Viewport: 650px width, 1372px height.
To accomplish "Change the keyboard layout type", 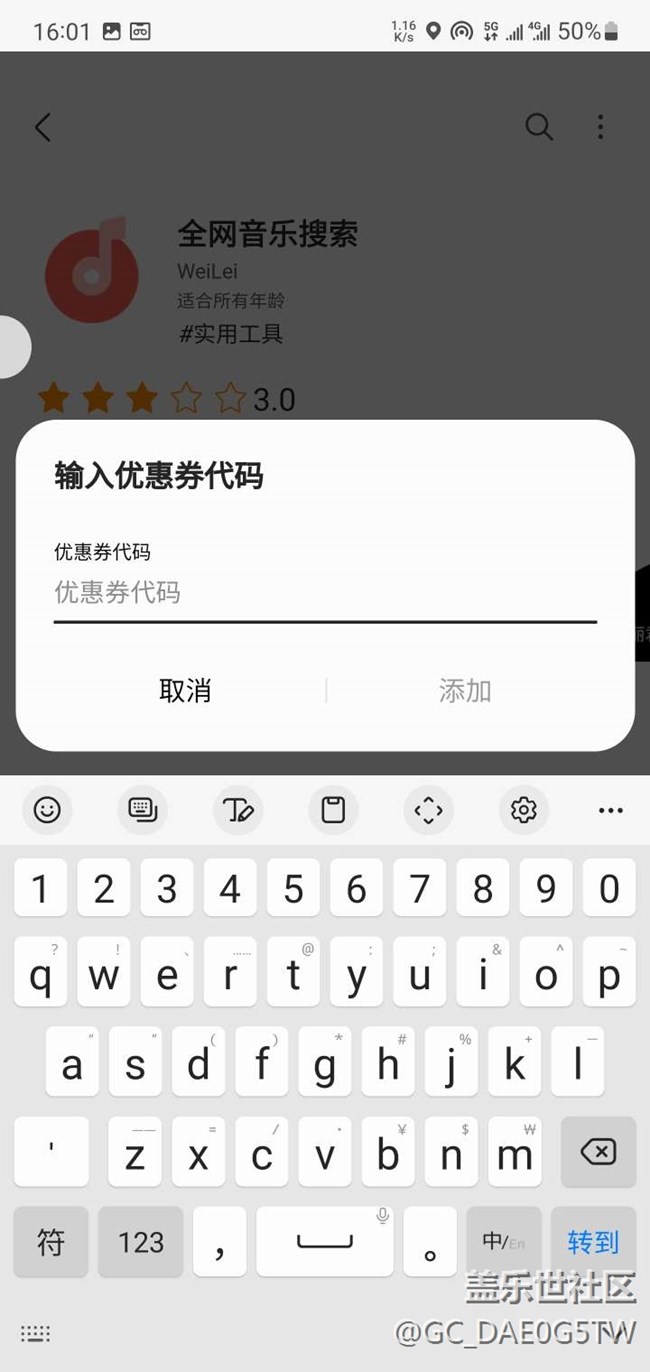I will [142, 809].
